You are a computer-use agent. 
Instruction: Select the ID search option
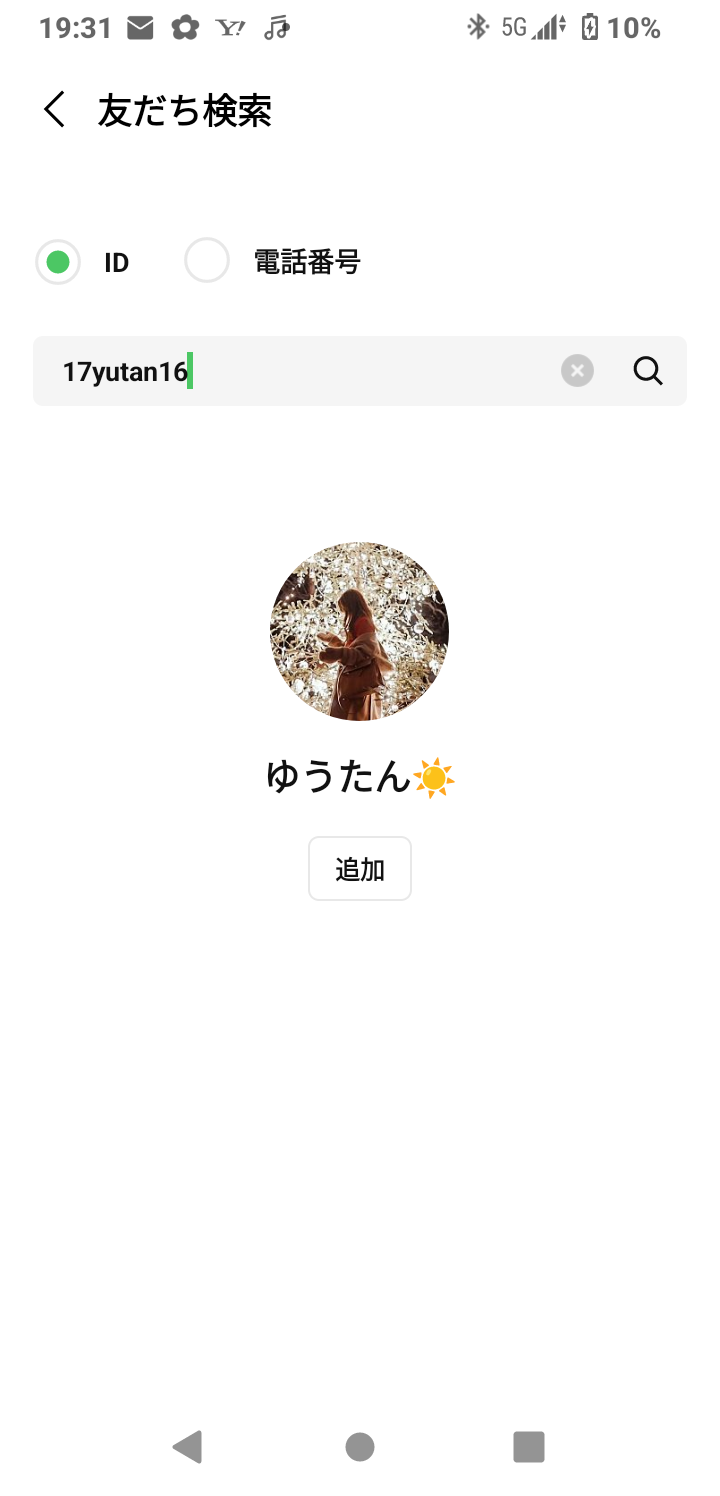58,263
